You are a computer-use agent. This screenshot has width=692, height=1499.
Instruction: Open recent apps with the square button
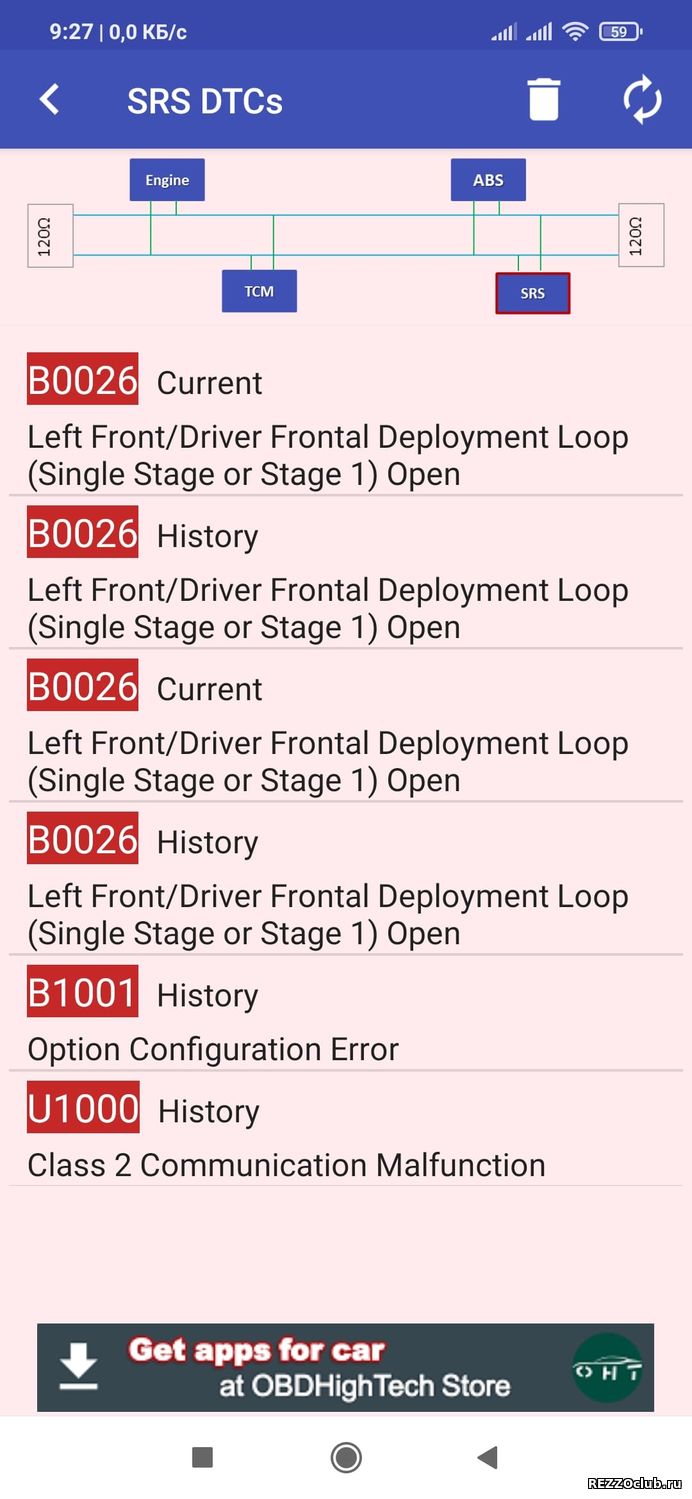(203, 1457)
